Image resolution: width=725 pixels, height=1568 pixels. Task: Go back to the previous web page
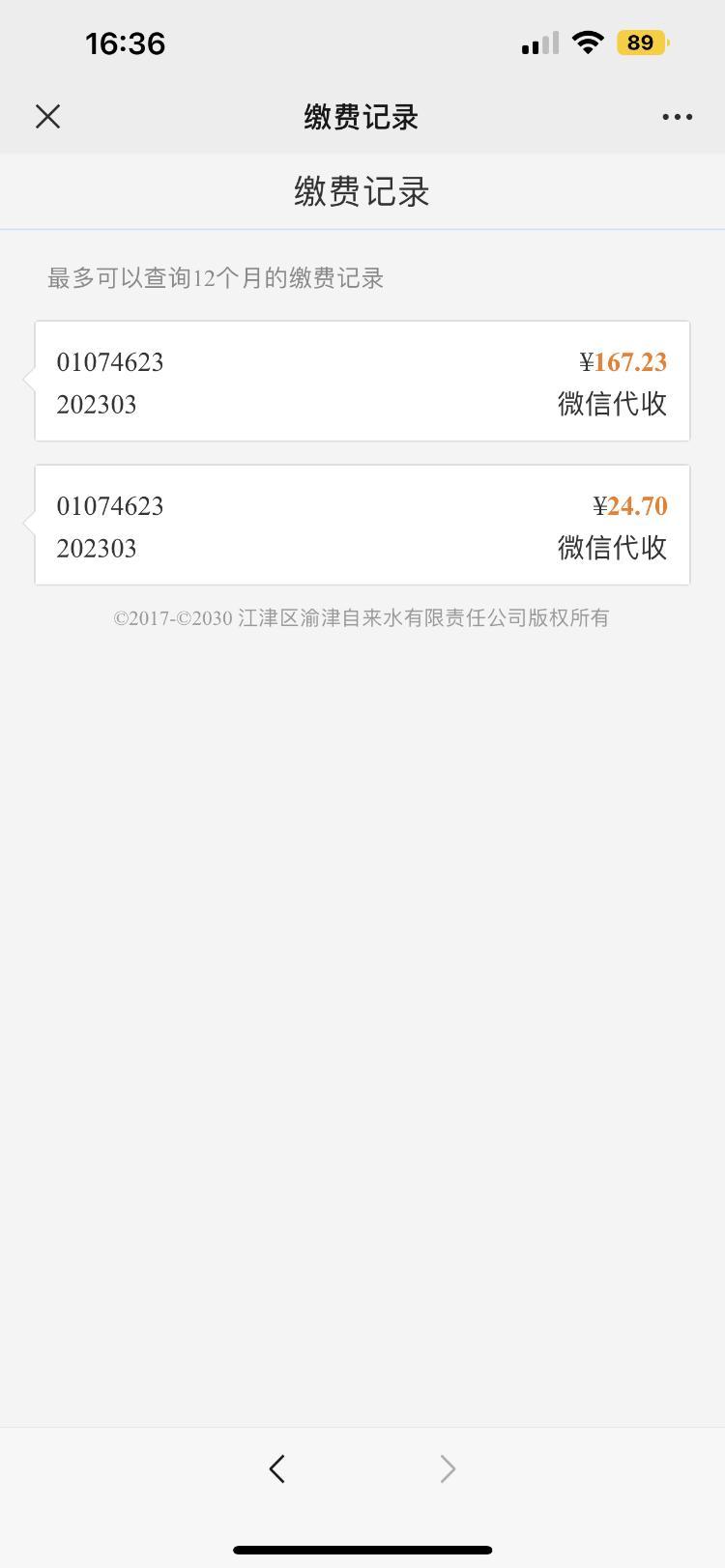pyautogui.click(x=277, y=1469)
